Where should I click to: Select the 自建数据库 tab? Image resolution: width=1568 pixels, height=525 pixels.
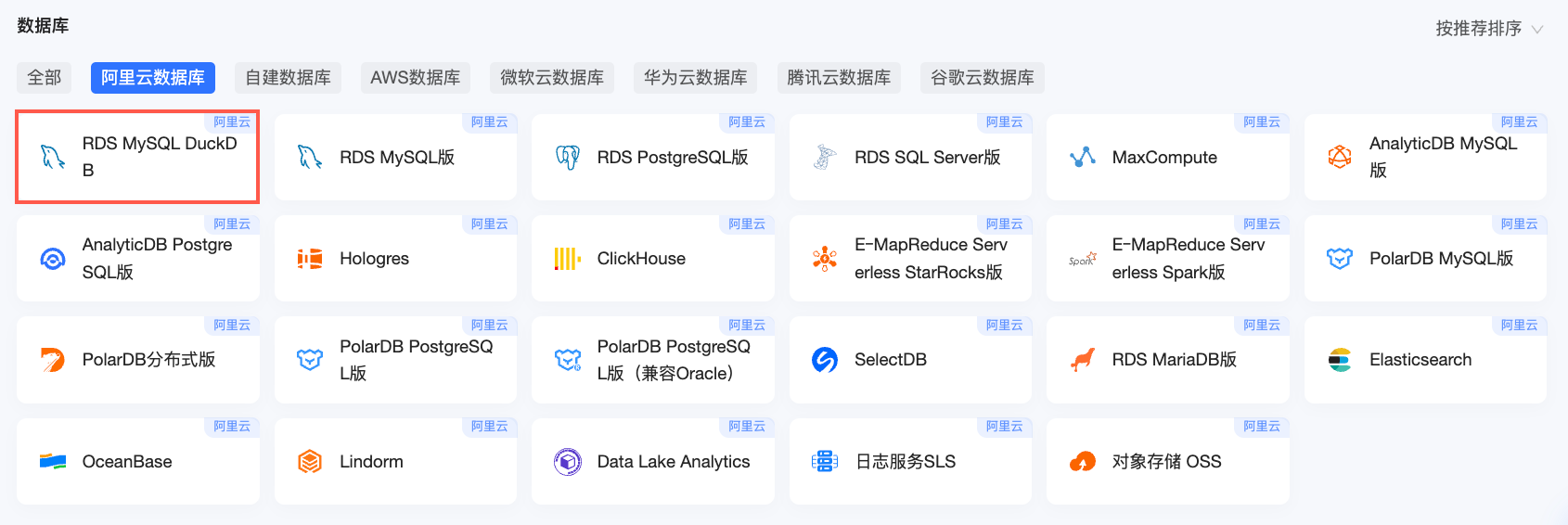pyautogui.click(x=288, y=78)
